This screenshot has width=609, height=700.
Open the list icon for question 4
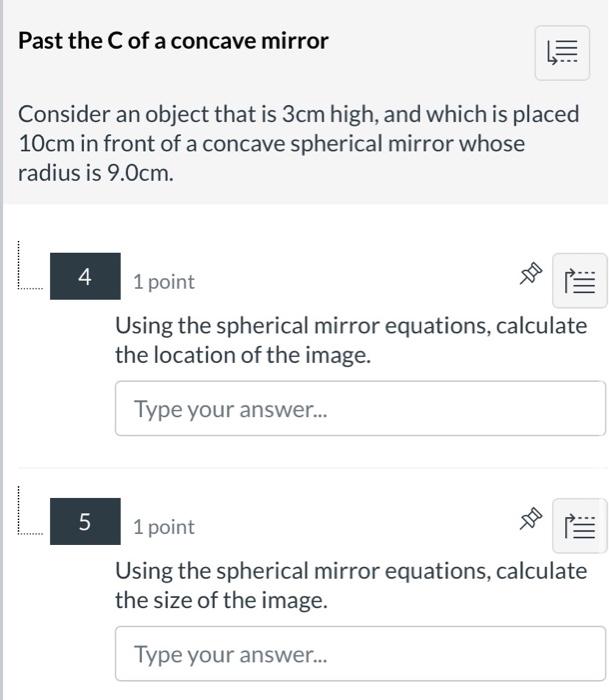(x=580, y=281)
